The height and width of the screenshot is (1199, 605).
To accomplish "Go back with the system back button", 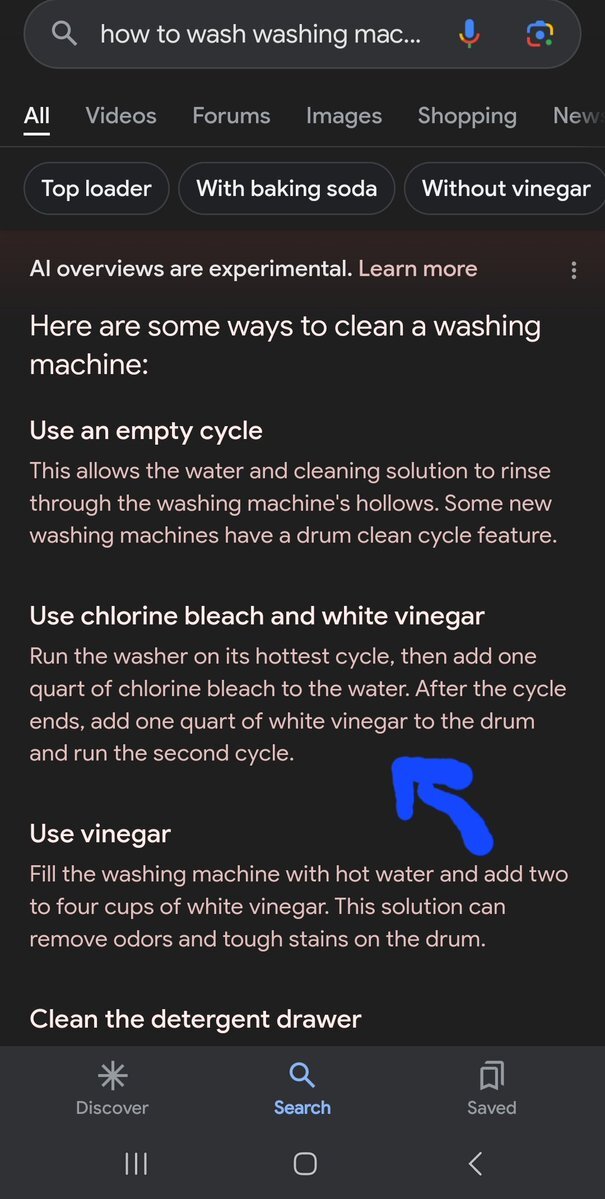I will [475, 1163].
